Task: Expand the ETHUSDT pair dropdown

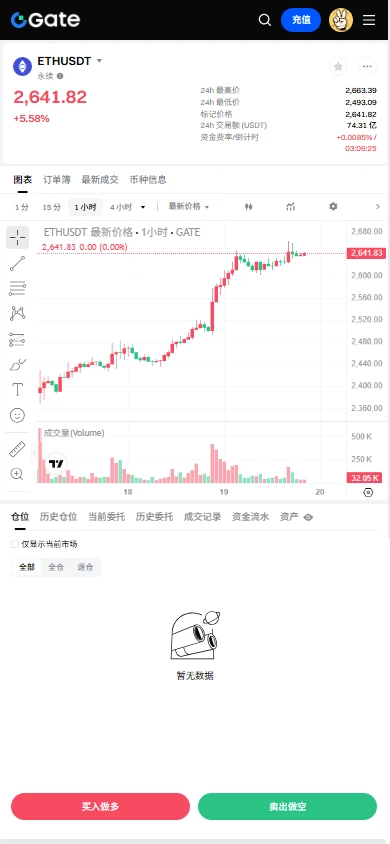Action: pos(99,61)
